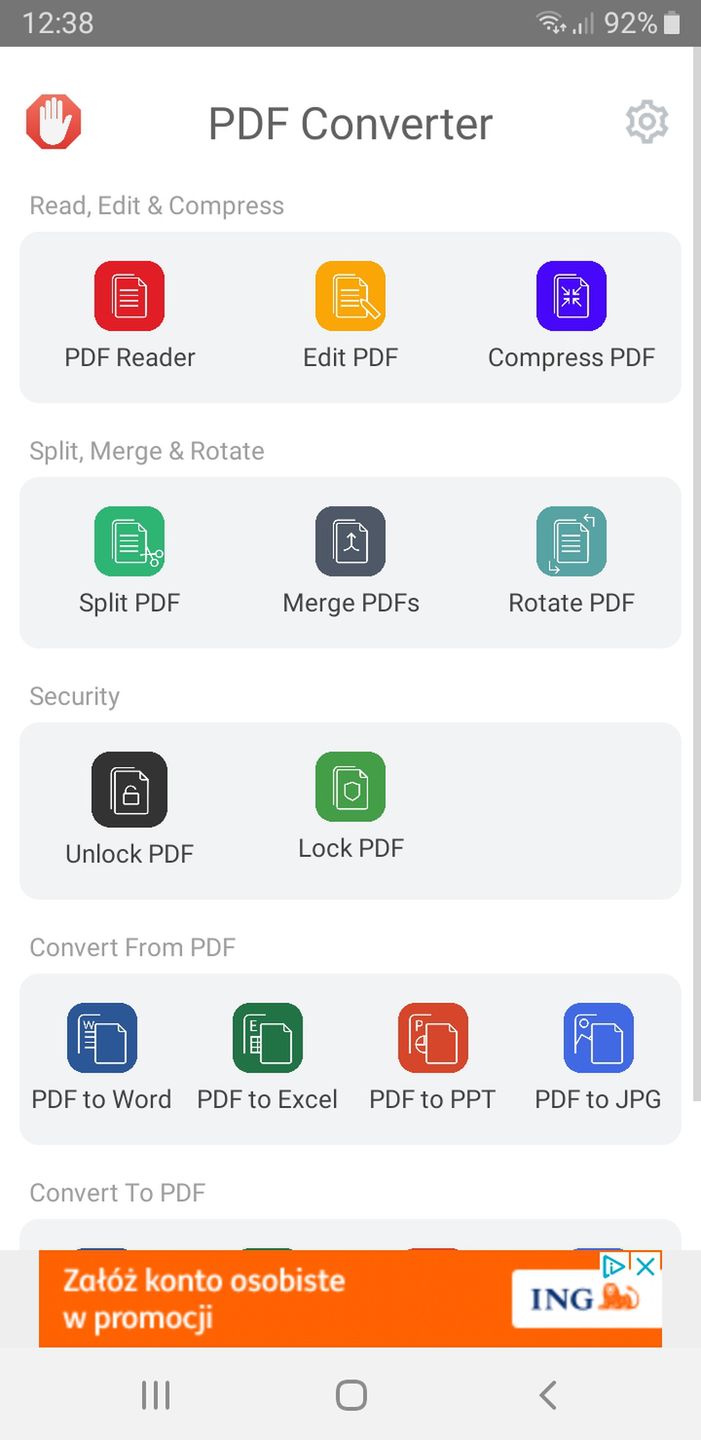
Task: Go back using the system back button
Action: (547, 1395)
